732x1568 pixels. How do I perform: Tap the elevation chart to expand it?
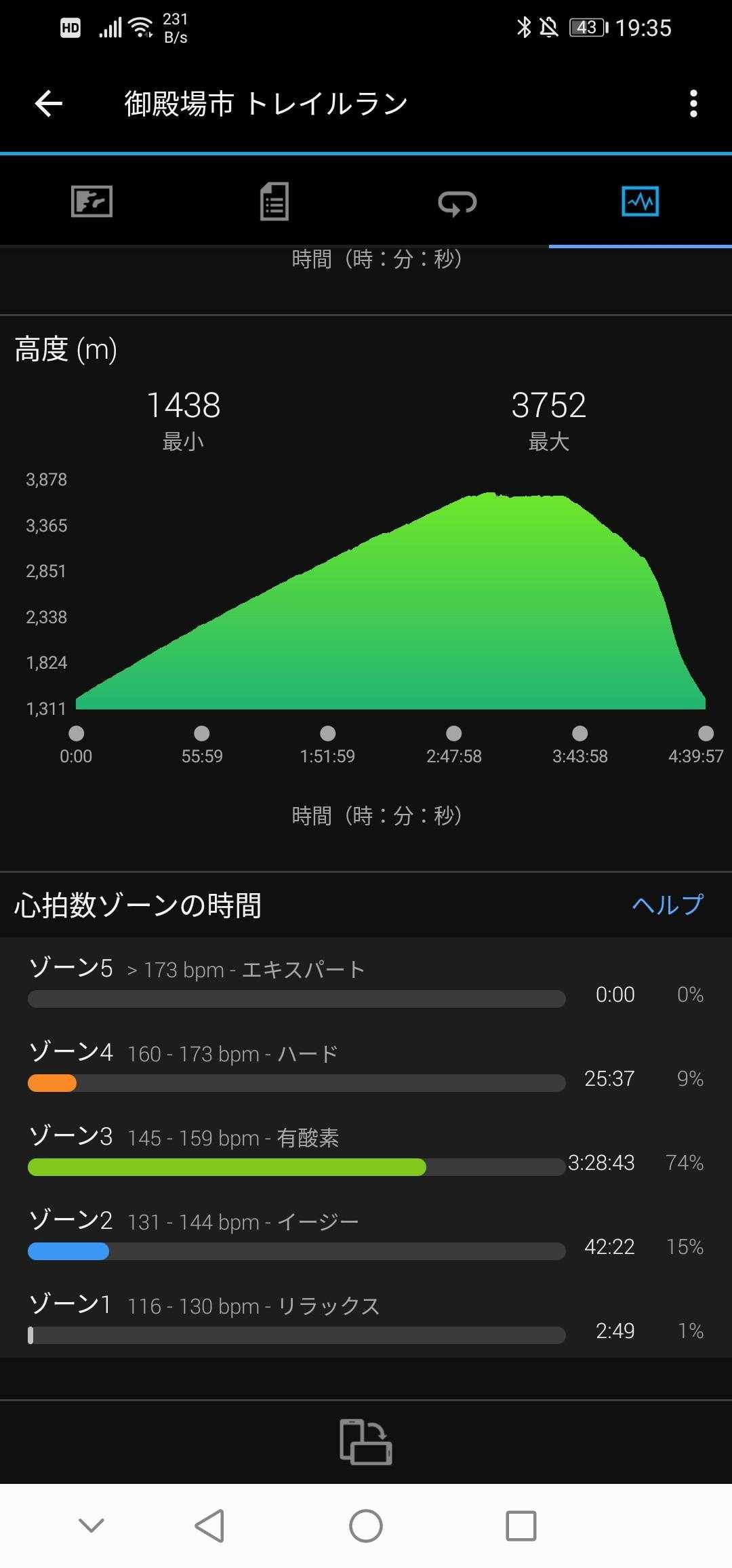point(390,601)
